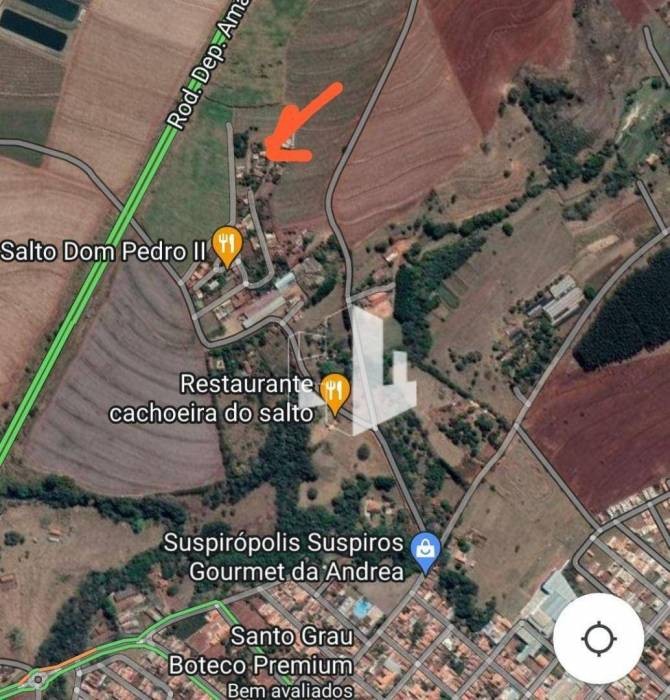Open the Suspirópolis Suspiros Gourmet shop pin
The image size is (670, 700).
[427, 550]
